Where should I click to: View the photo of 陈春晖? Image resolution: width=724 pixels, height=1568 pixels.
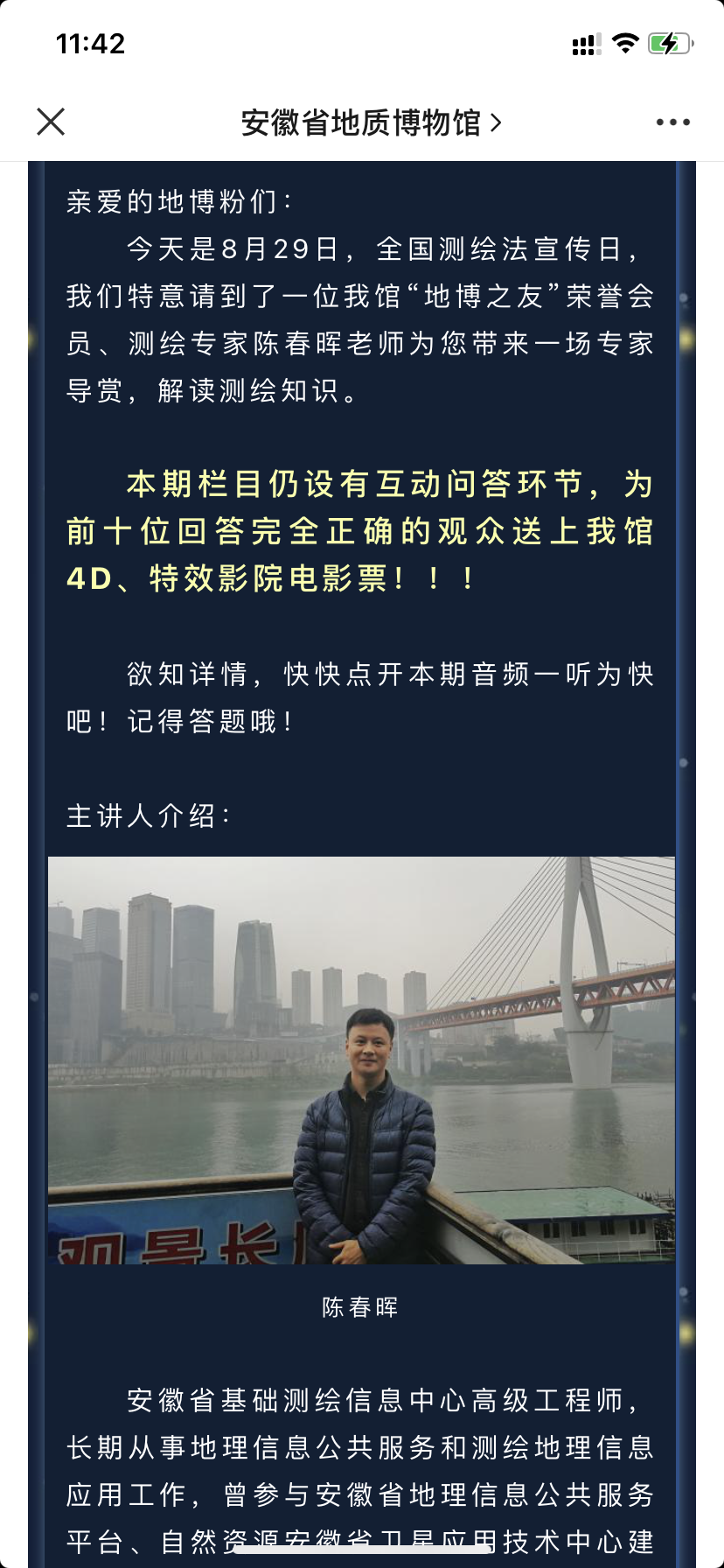(361, 1060)
